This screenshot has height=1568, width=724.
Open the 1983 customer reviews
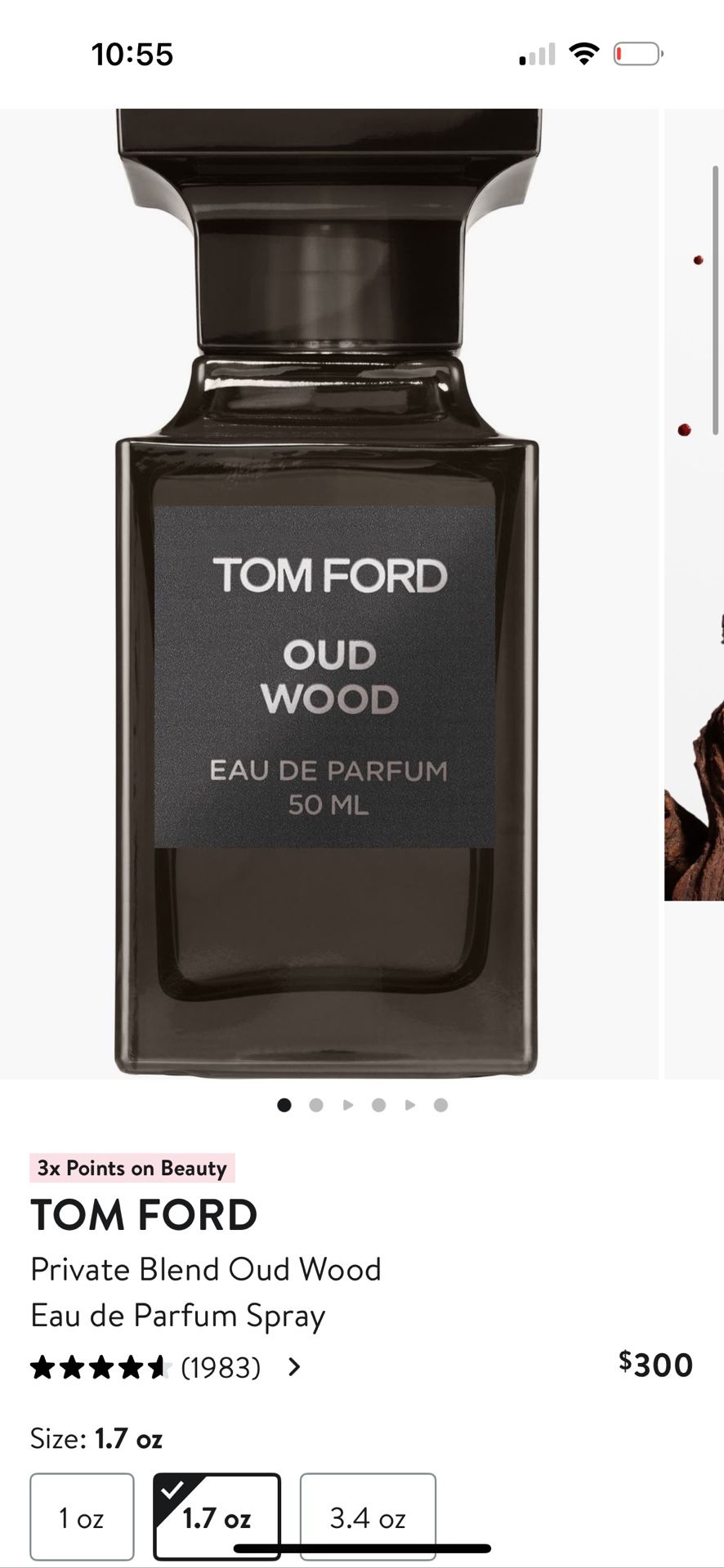[221, 1367]
